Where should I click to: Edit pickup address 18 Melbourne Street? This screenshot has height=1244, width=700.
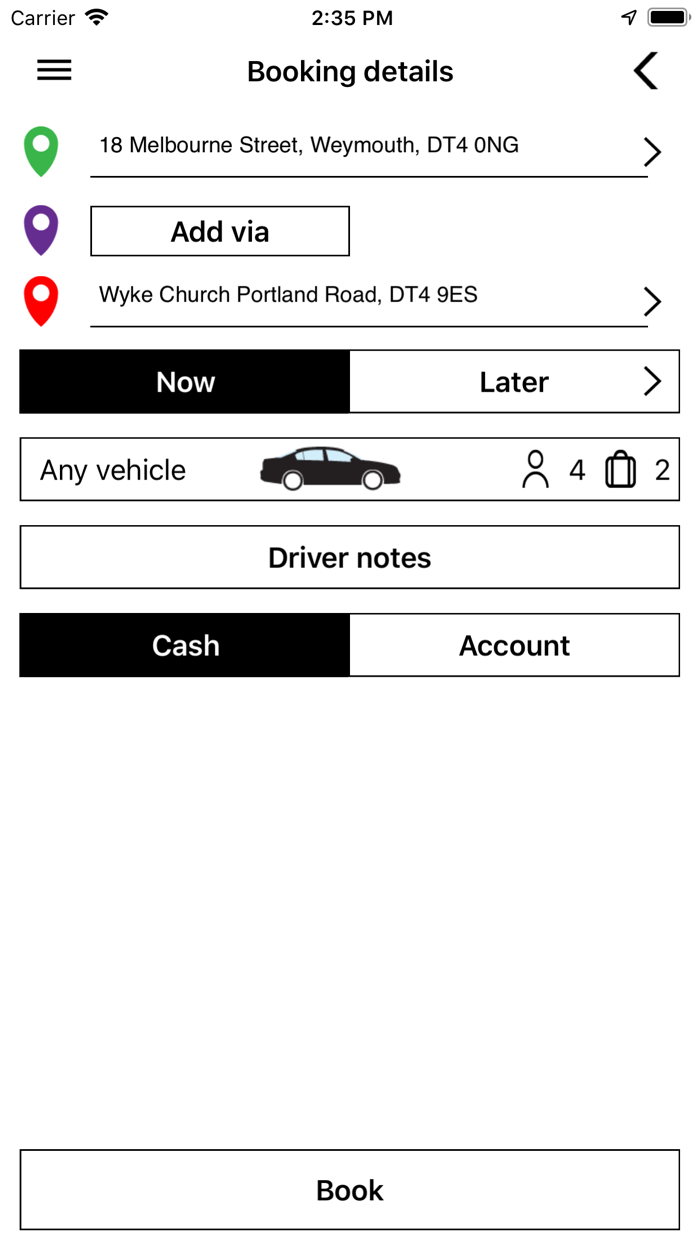[368, 147]
